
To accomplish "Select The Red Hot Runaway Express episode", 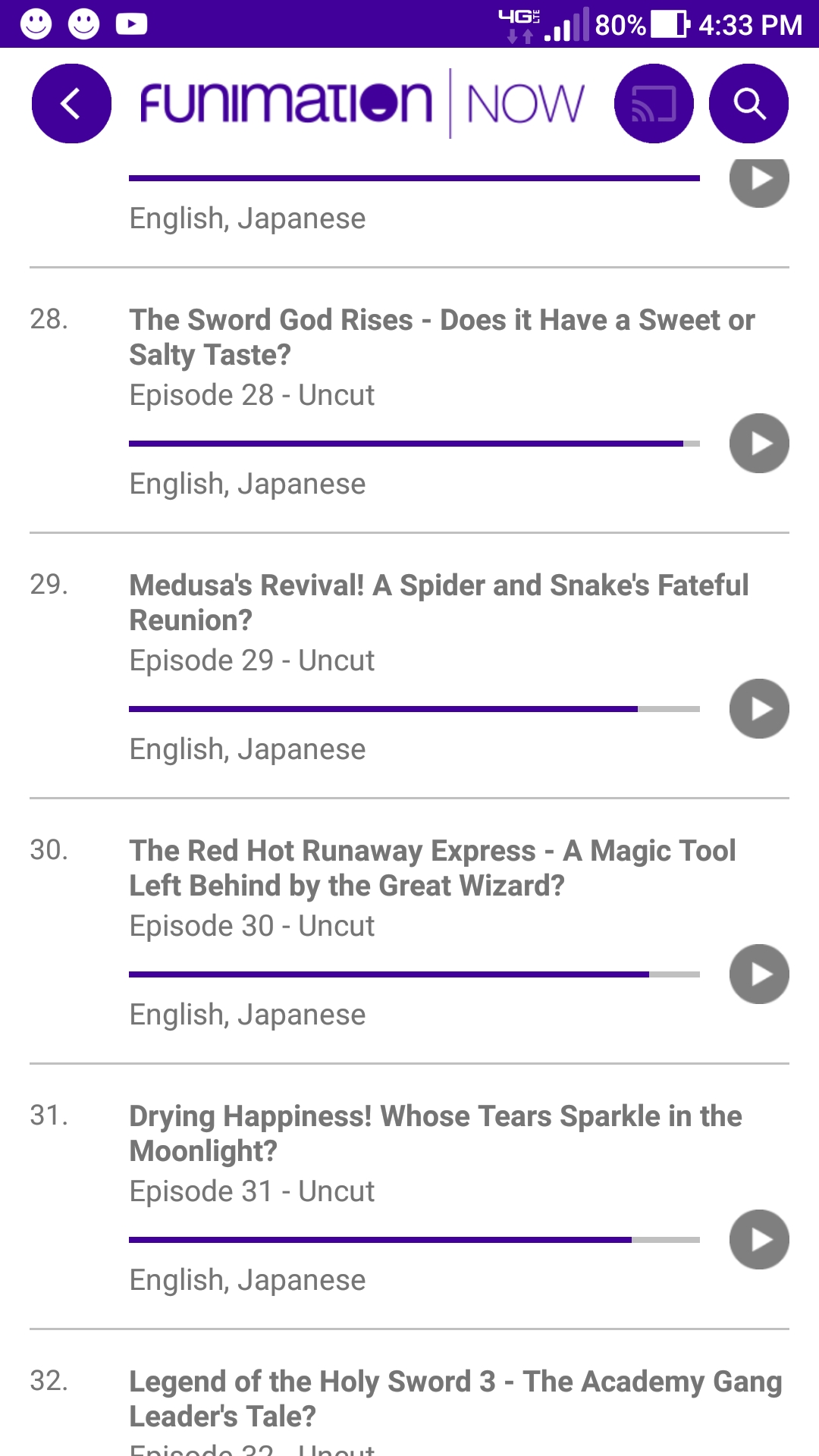I will tap(432, 868).
